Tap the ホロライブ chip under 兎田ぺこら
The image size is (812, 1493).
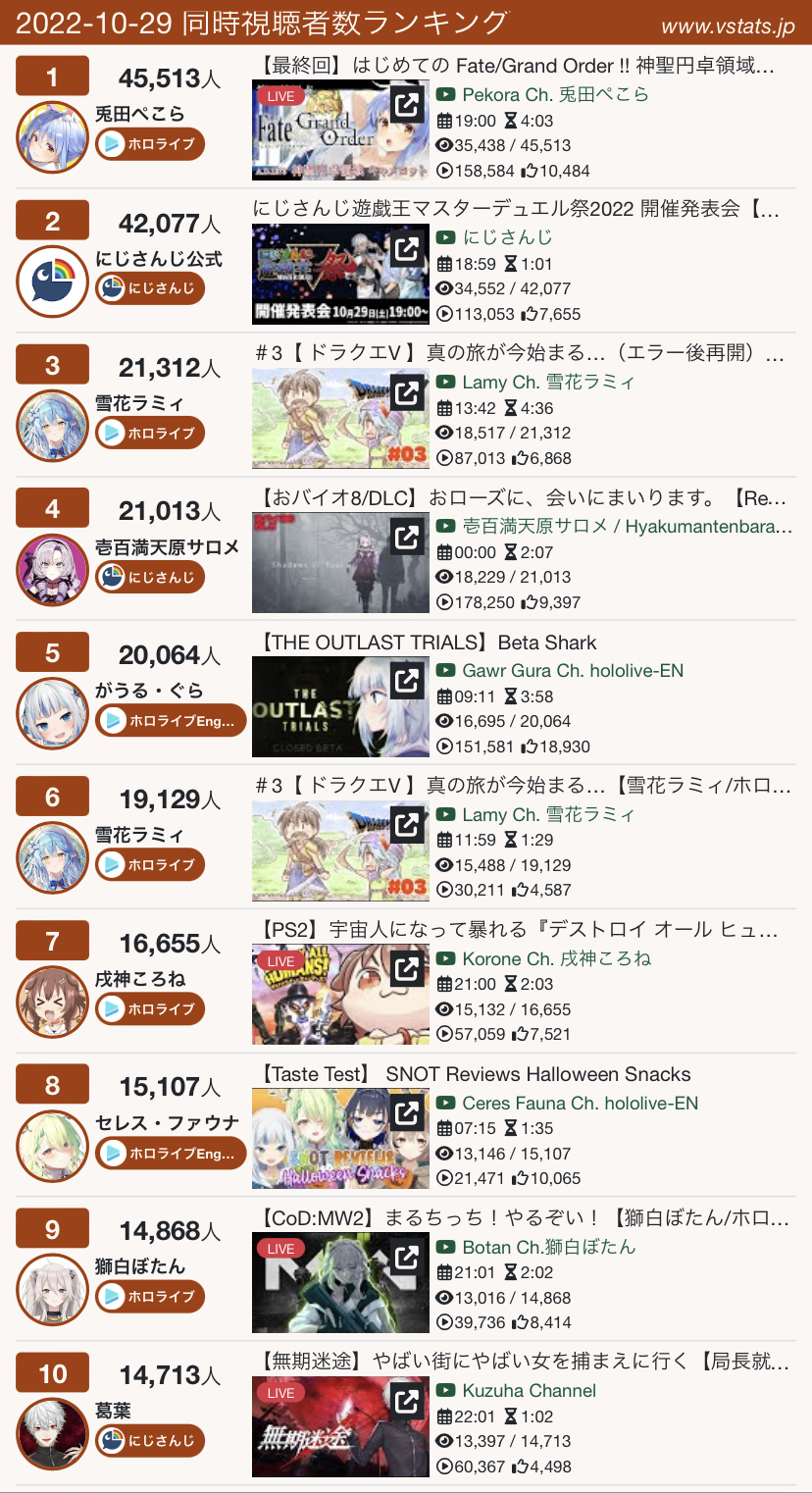point(150,144)
